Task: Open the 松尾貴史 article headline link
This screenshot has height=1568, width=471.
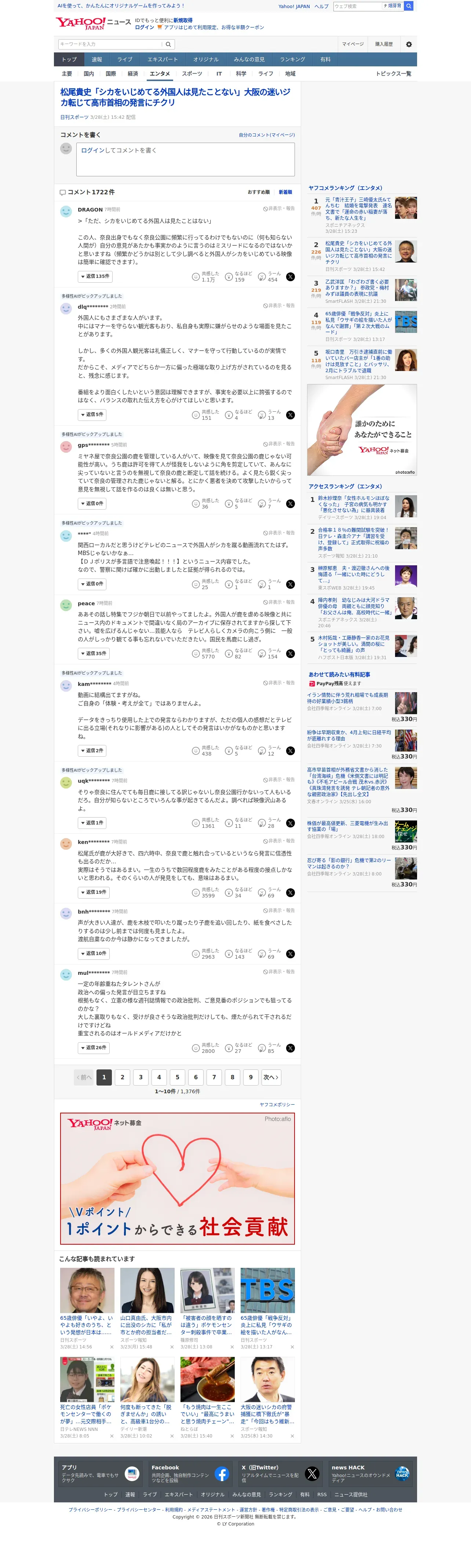Action: tap(175, 98)
